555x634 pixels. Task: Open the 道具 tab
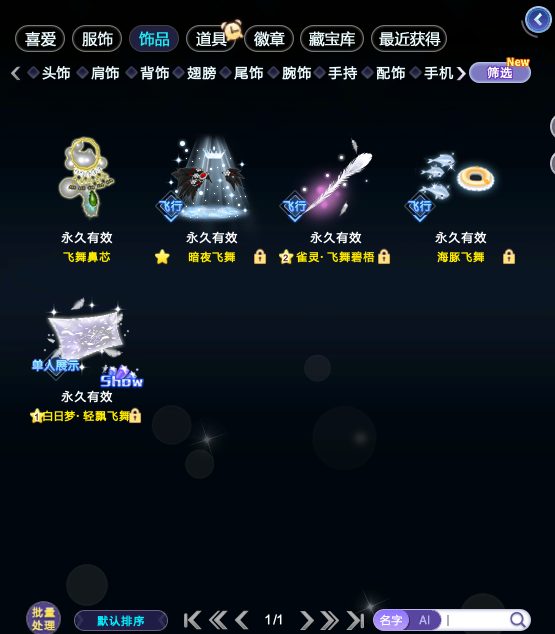click(211, 39)
